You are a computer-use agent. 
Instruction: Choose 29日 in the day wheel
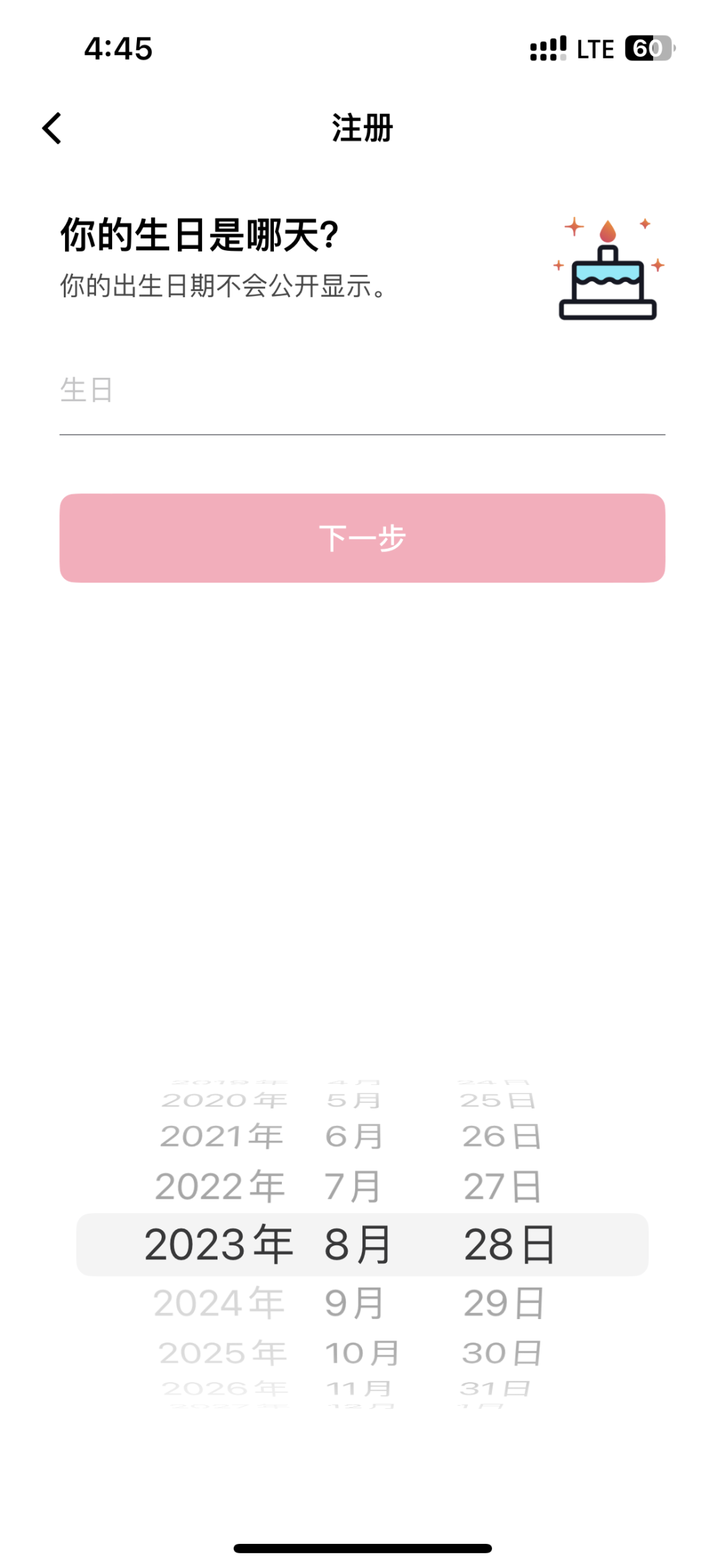(503, 1303)
